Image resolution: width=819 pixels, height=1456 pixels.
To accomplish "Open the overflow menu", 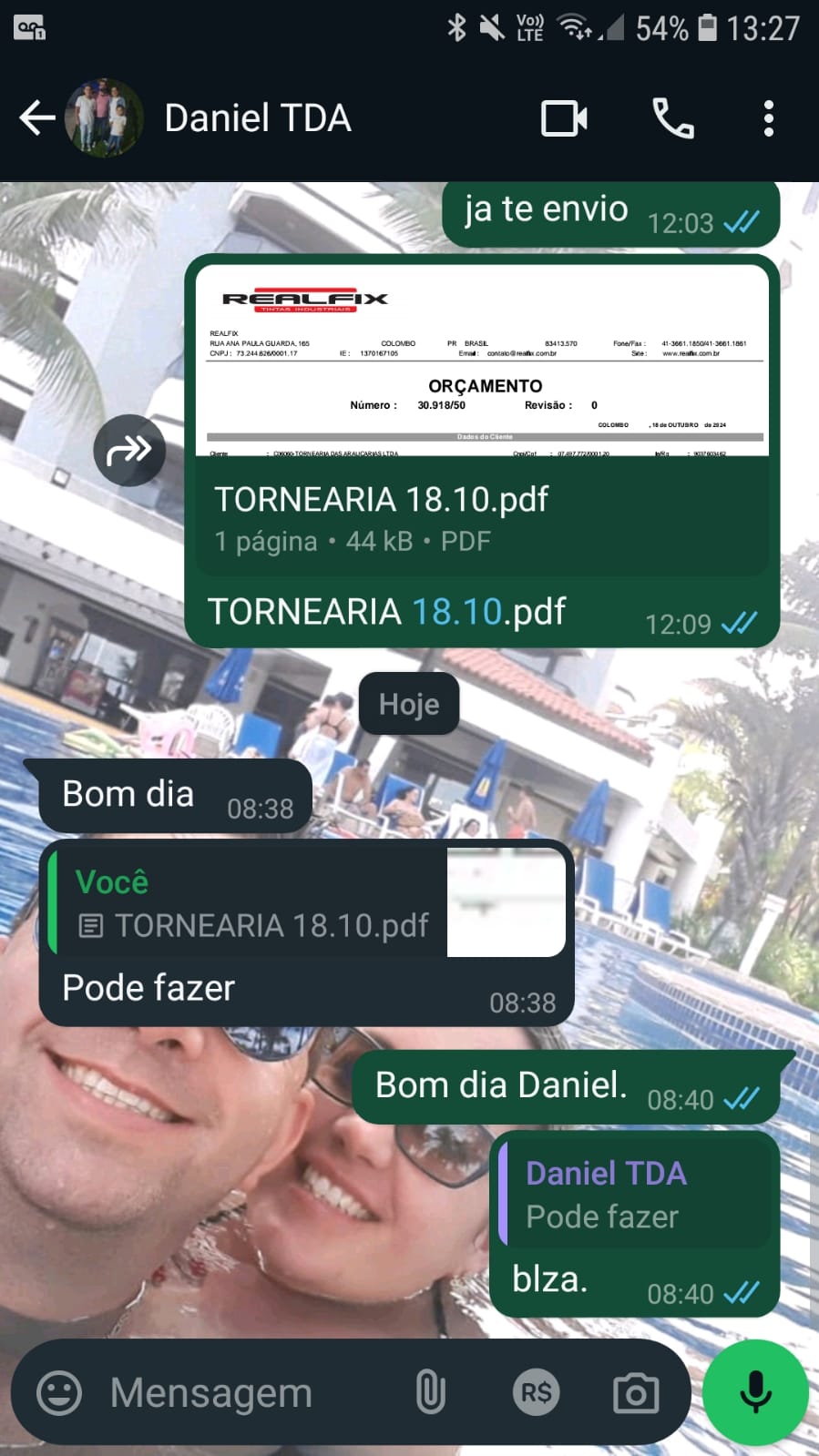I will [x=769, y=118].
